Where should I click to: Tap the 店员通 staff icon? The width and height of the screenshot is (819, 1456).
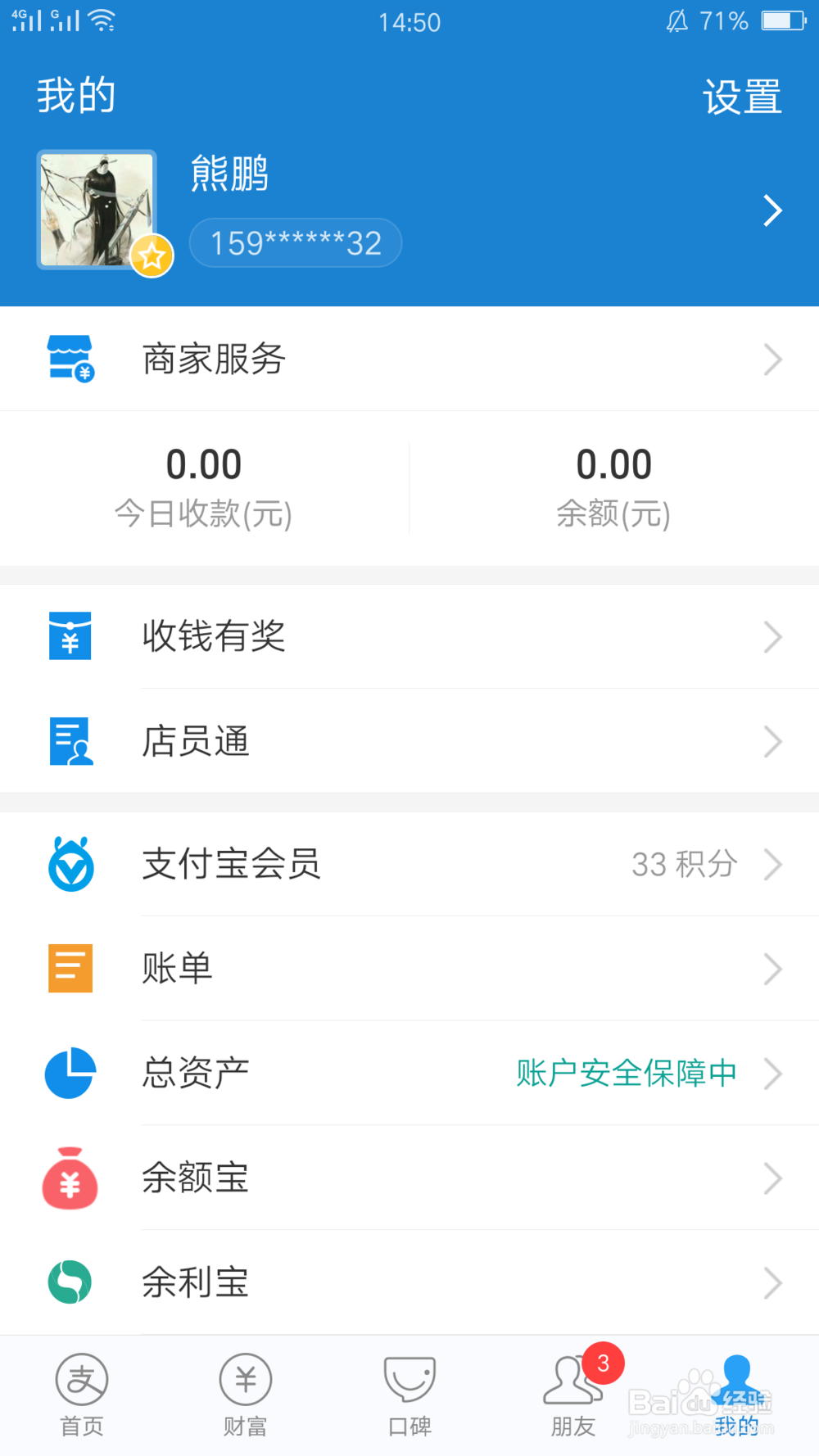coord(70,741)
